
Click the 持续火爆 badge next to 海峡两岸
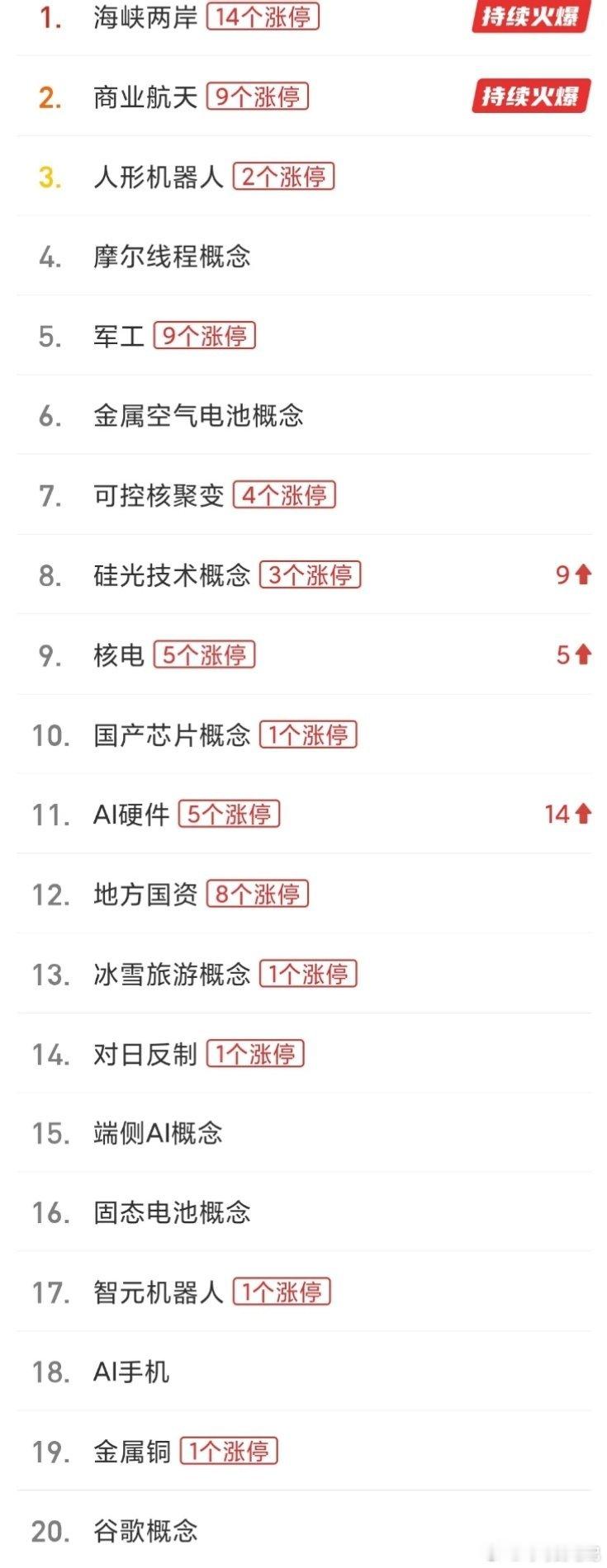pos(532,17)
